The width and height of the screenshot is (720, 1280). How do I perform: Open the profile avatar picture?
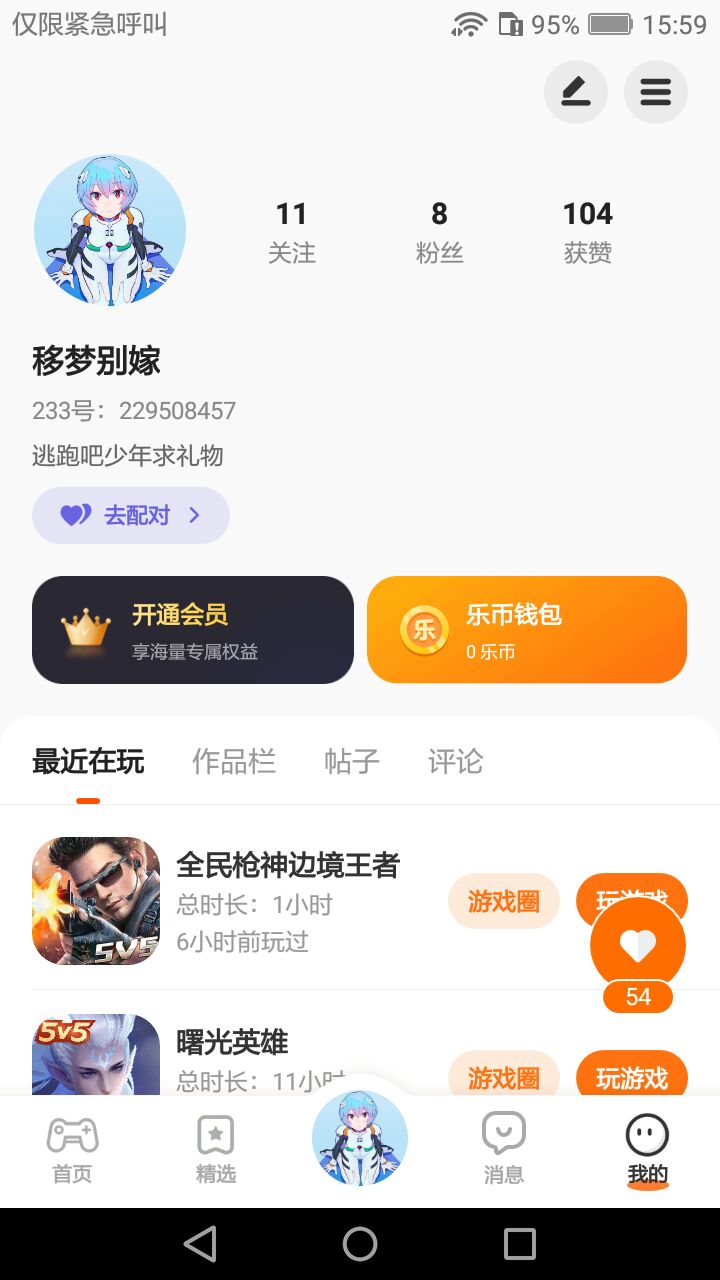pyautogui.click(x=110, y=230)
